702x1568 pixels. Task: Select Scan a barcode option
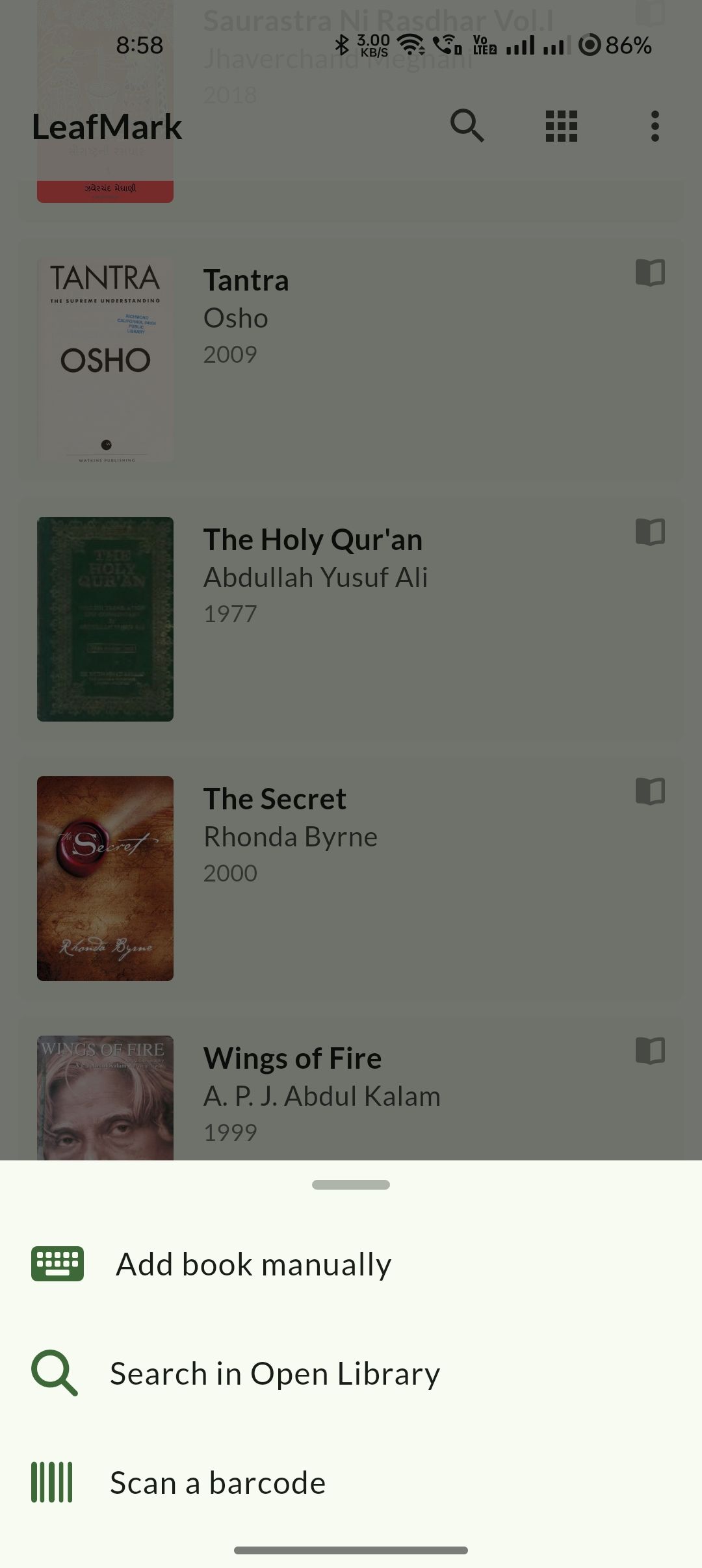click(218, 1483)
